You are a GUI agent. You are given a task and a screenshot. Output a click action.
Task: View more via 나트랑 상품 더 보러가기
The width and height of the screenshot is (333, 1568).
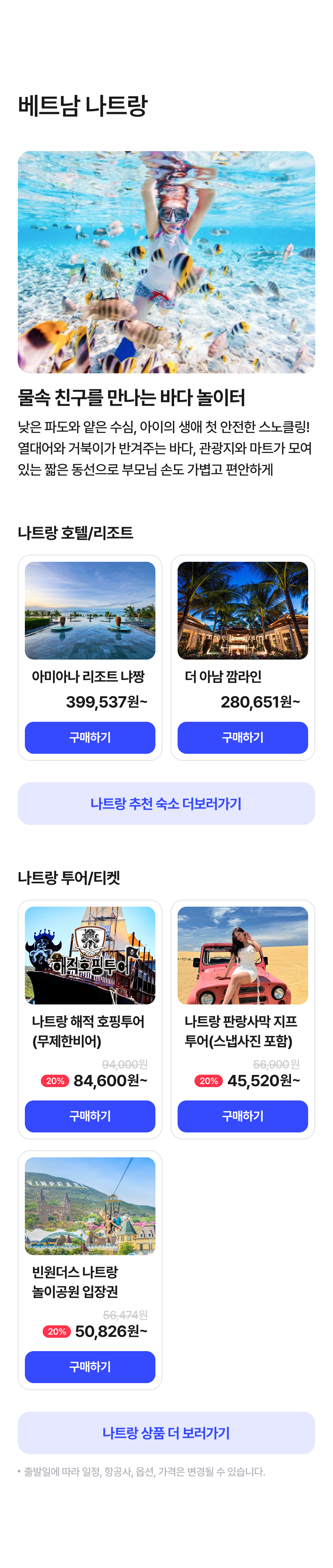coord(166,1433)
